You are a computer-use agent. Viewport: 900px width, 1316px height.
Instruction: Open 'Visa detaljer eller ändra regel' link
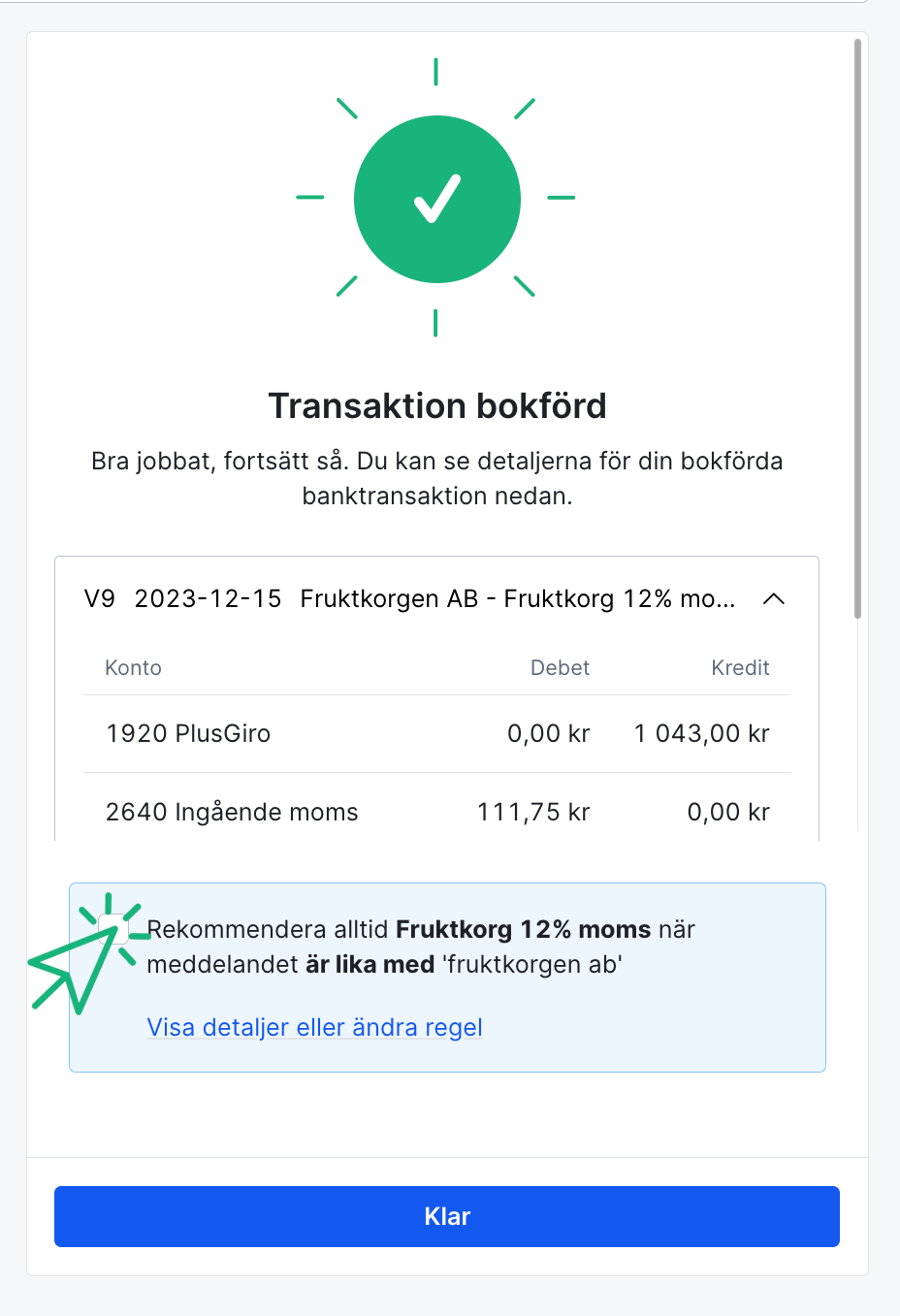314,1027
